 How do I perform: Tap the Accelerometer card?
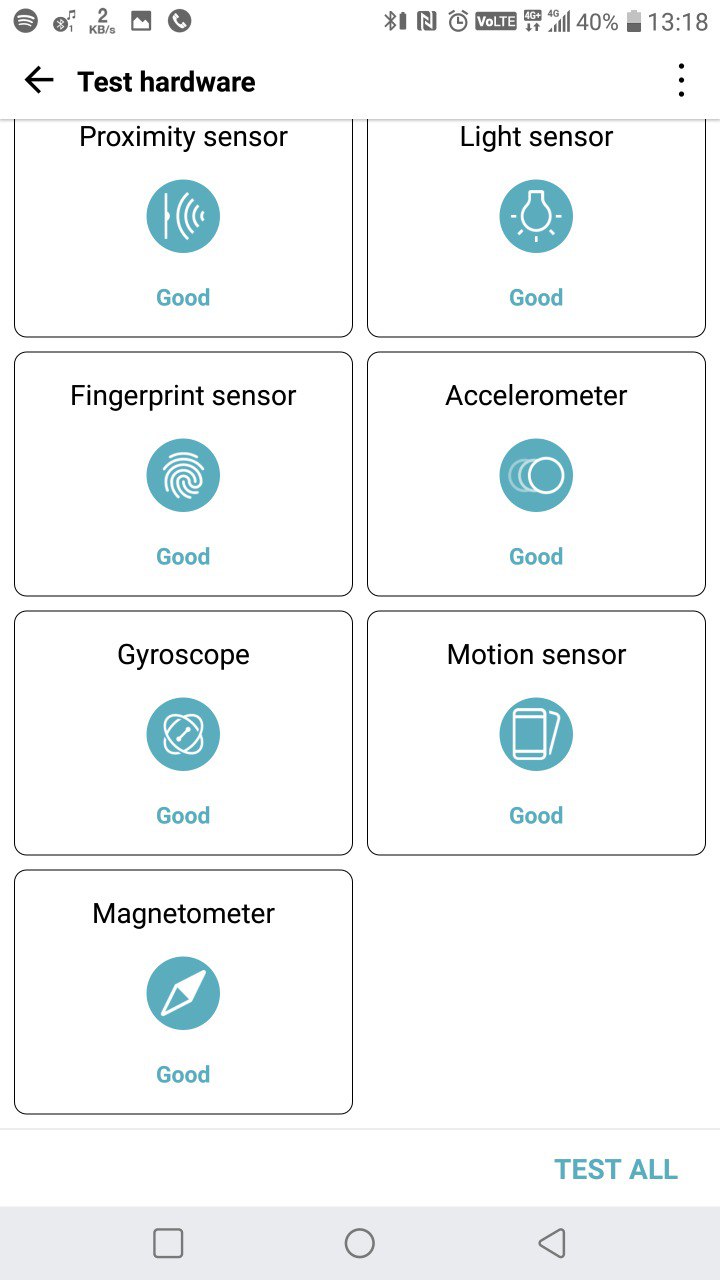[x=536, y=474]
